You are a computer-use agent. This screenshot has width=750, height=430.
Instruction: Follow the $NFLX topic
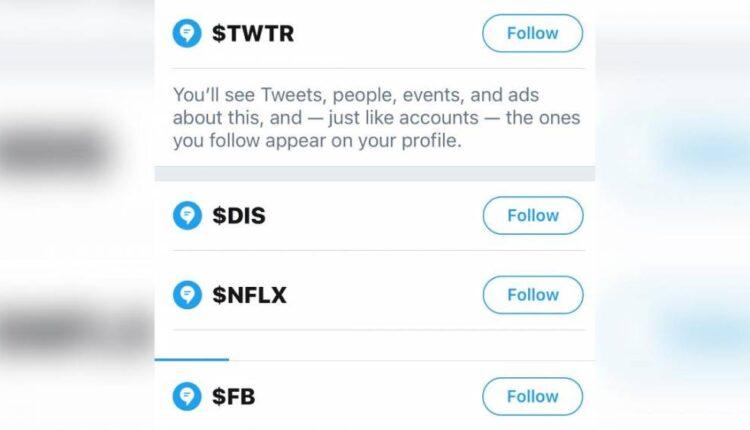[x=532, y=295]
